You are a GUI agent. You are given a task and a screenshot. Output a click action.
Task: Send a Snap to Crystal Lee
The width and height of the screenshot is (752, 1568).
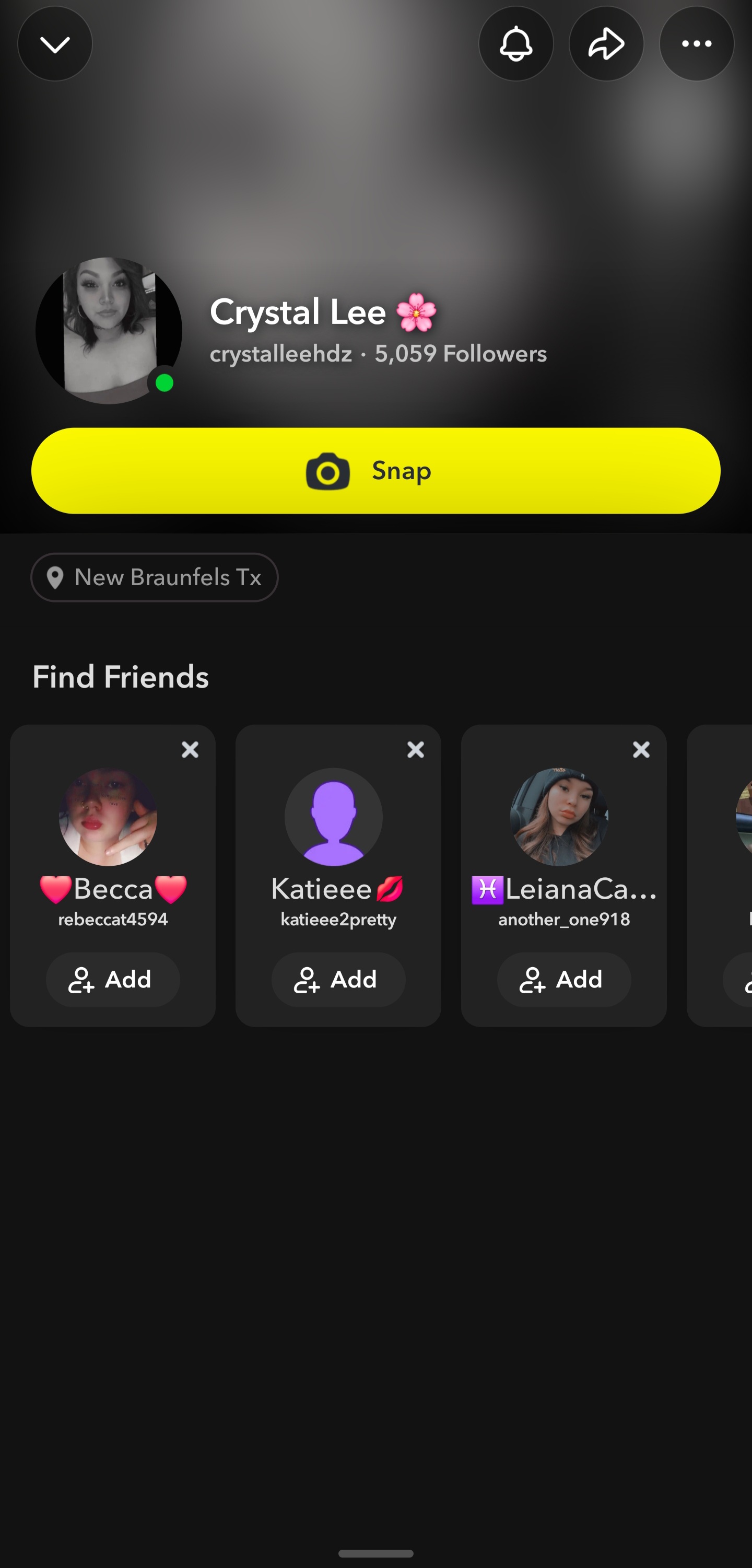coord(375,471)
